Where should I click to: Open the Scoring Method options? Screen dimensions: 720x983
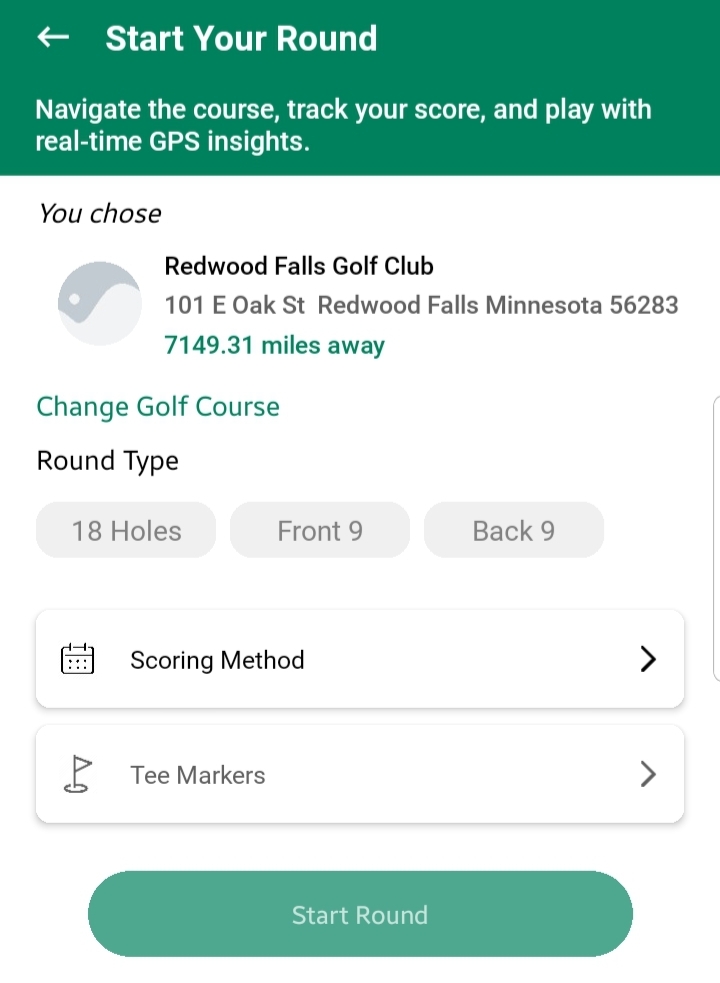tap(360, 660)
